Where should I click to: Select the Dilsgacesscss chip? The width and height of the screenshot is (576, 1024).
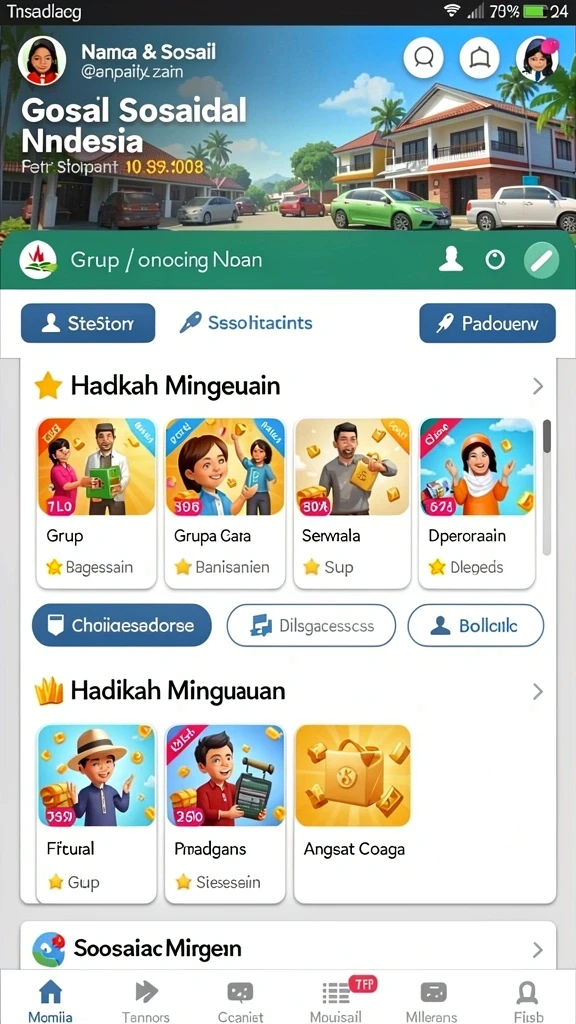click(311, 626)
